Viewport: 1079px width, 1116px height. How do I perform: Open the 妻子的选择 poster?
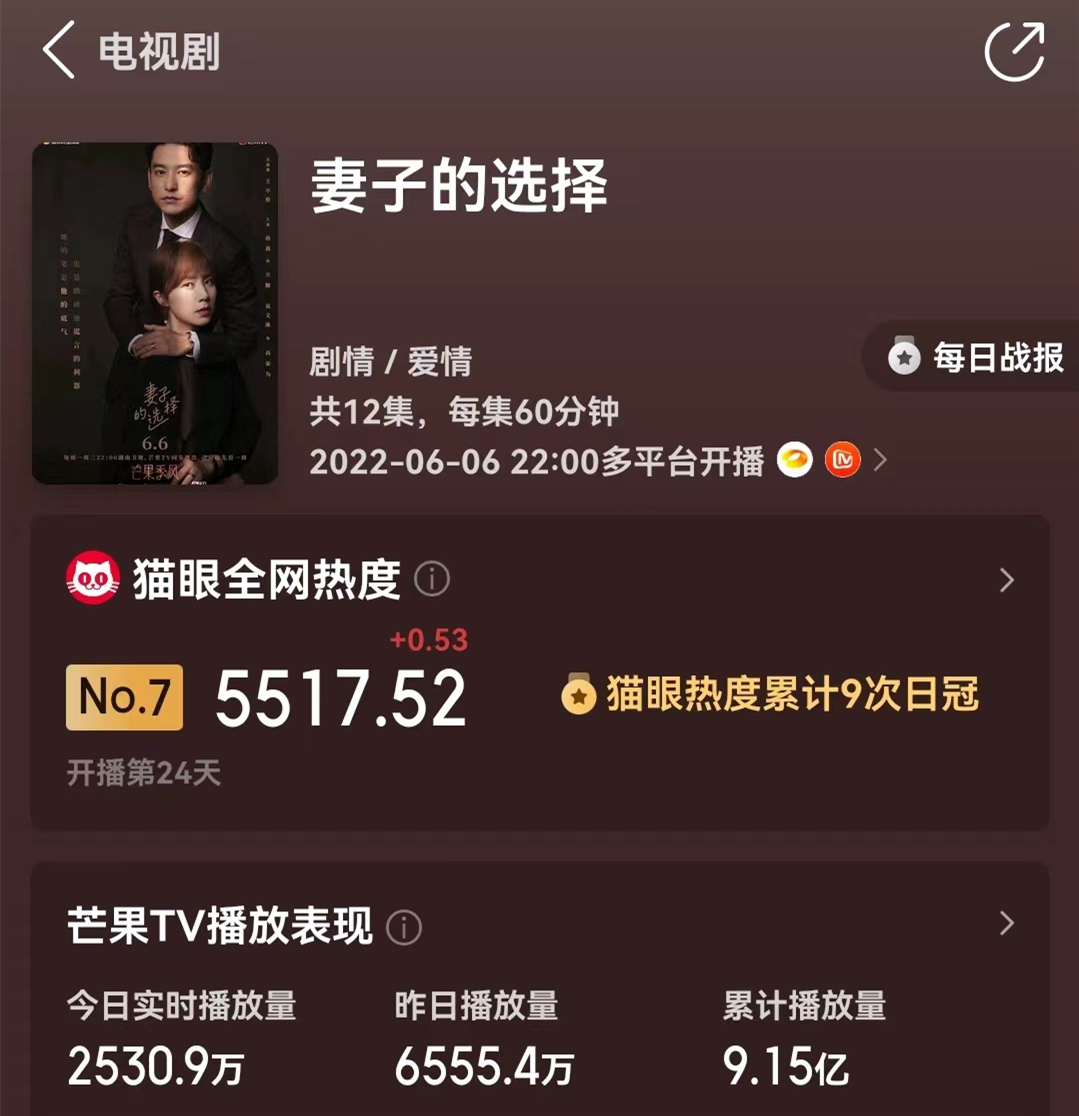click(x=155, y=313)
